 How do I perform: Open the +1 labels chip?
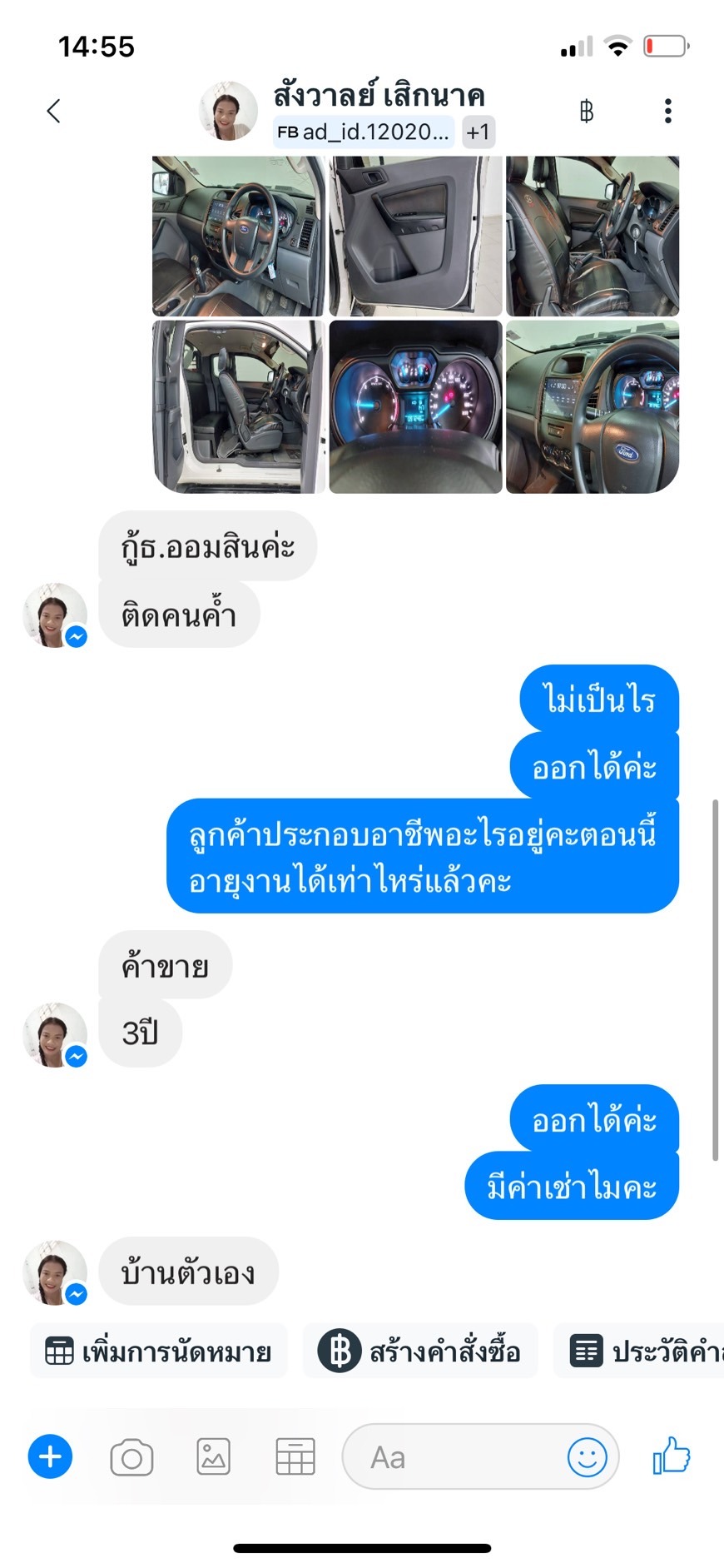(x=478, y=132)
